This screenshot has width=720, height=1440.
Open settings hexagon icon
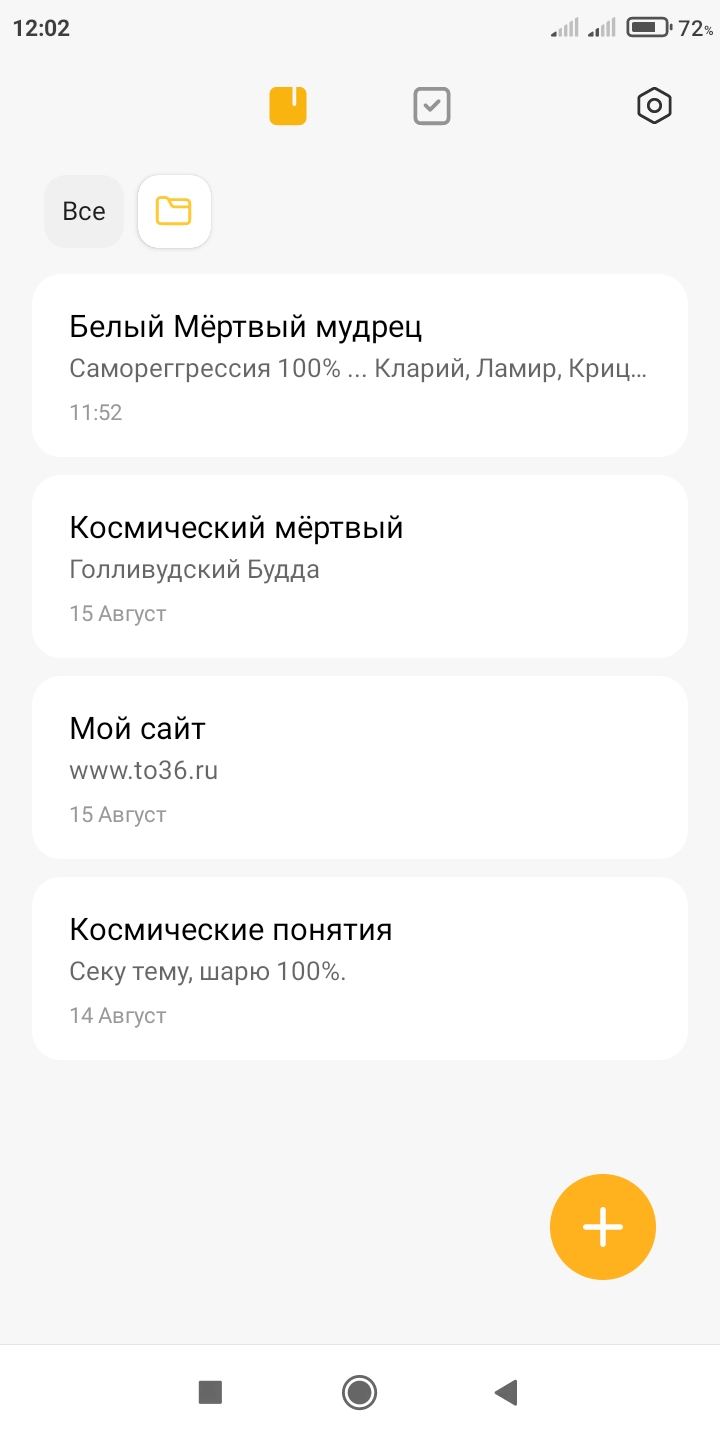654,106
